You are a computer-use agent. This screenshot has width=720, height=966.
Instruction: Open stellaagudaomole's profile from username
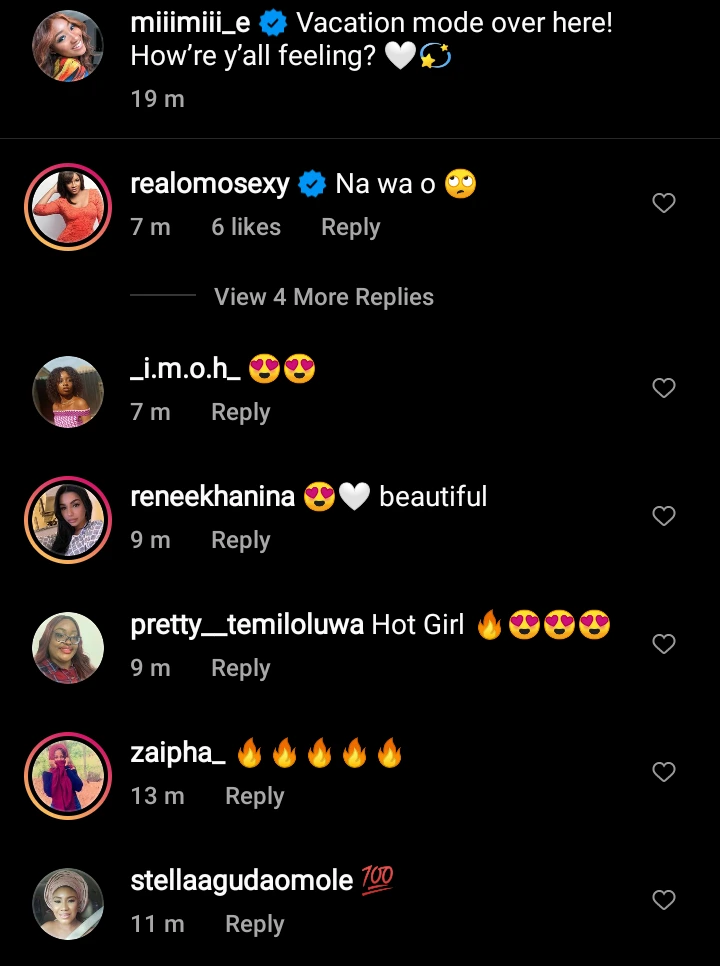coord(242,881)
